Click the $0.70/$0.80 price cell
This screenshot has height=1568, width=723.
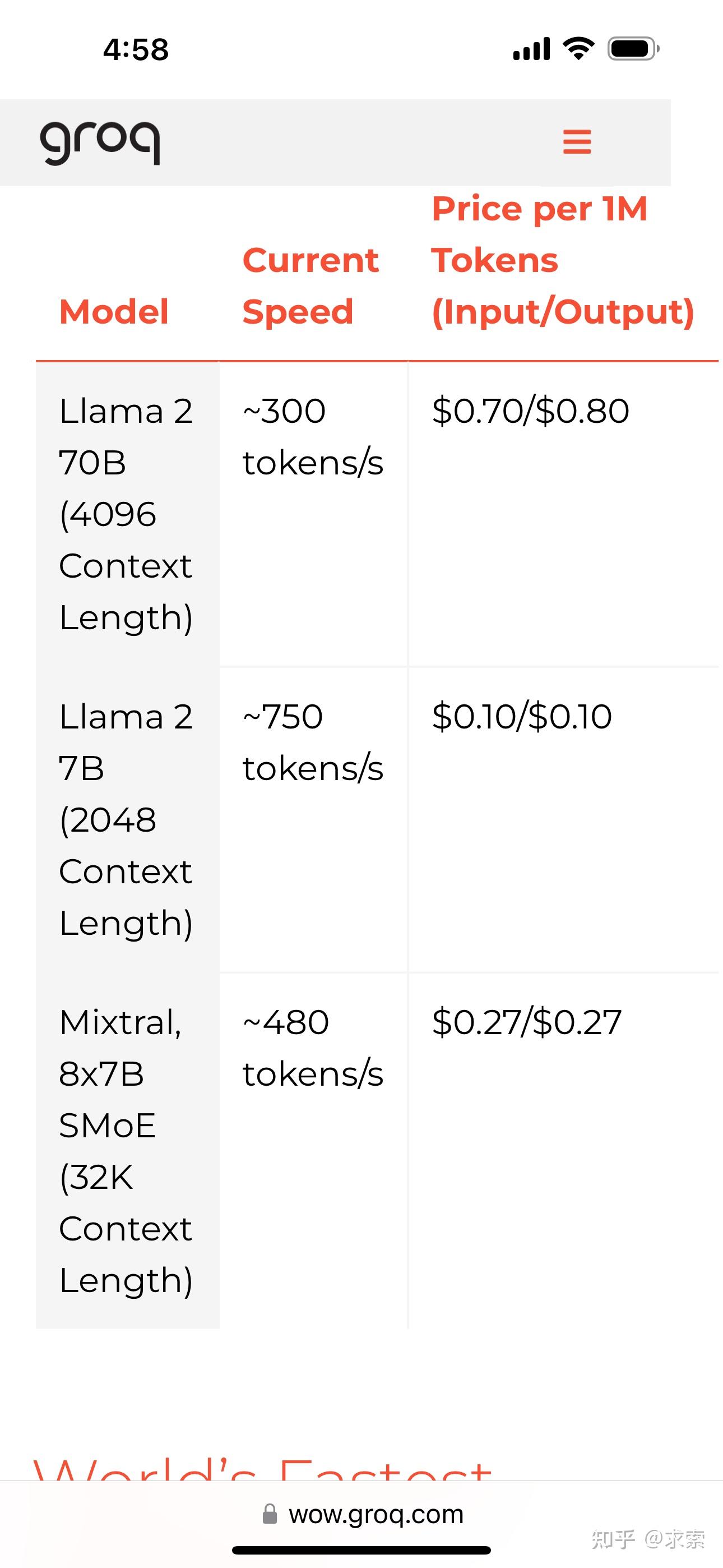pos(530,411)
